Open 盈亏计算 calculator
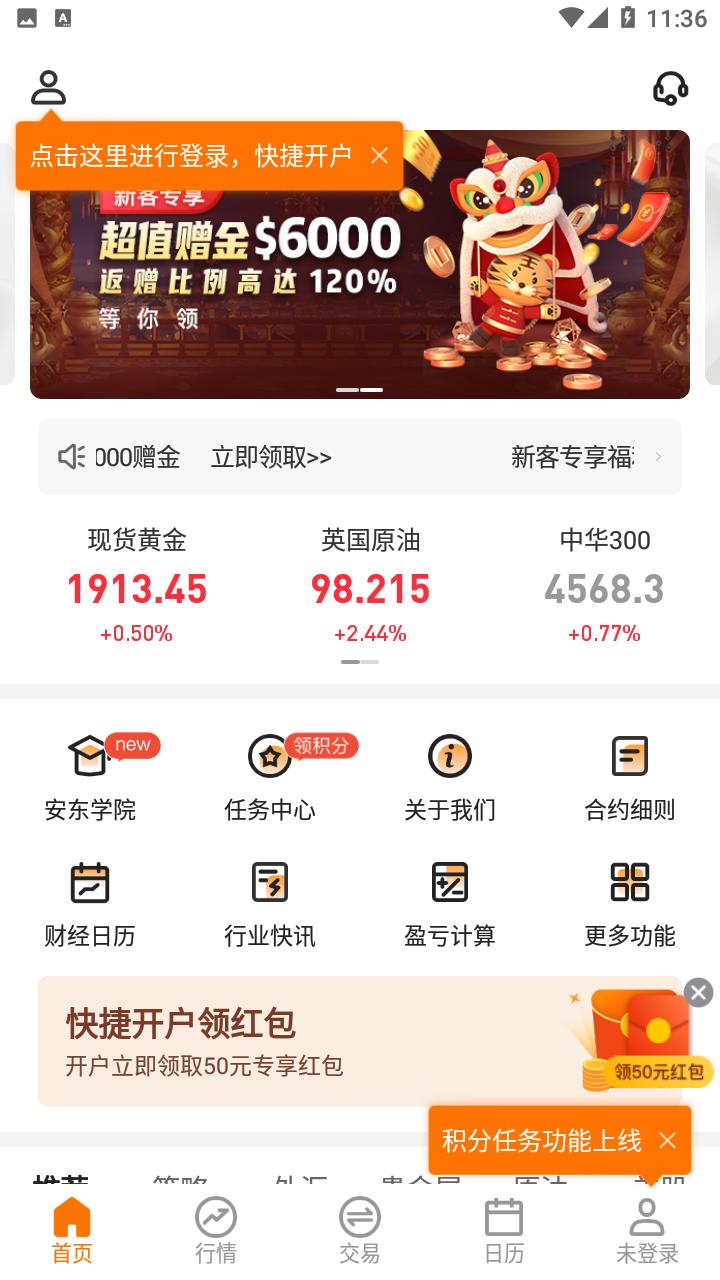 [450, 904]
